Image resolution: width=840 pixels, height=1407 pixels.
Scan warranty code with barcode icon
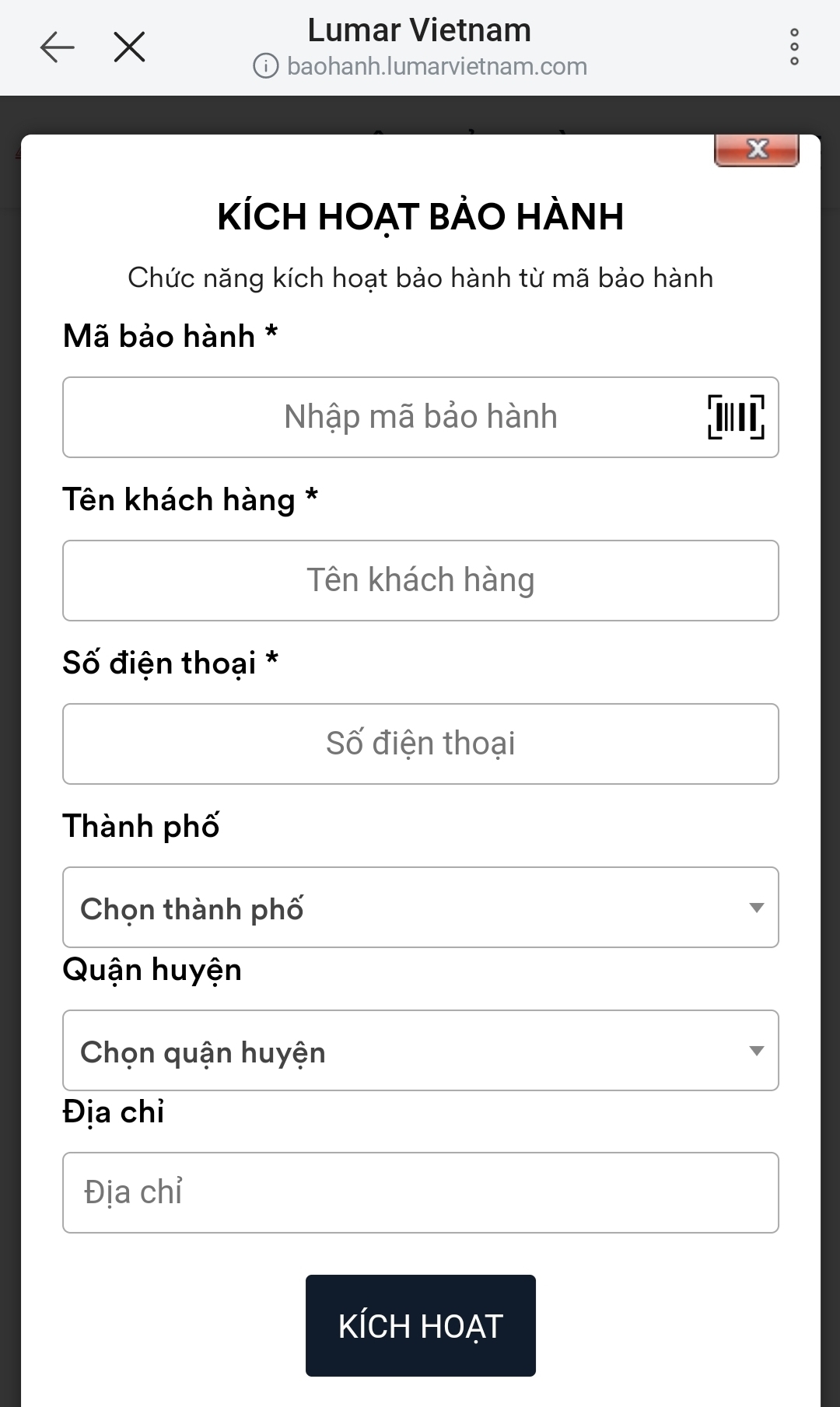(x=736, y=418)
